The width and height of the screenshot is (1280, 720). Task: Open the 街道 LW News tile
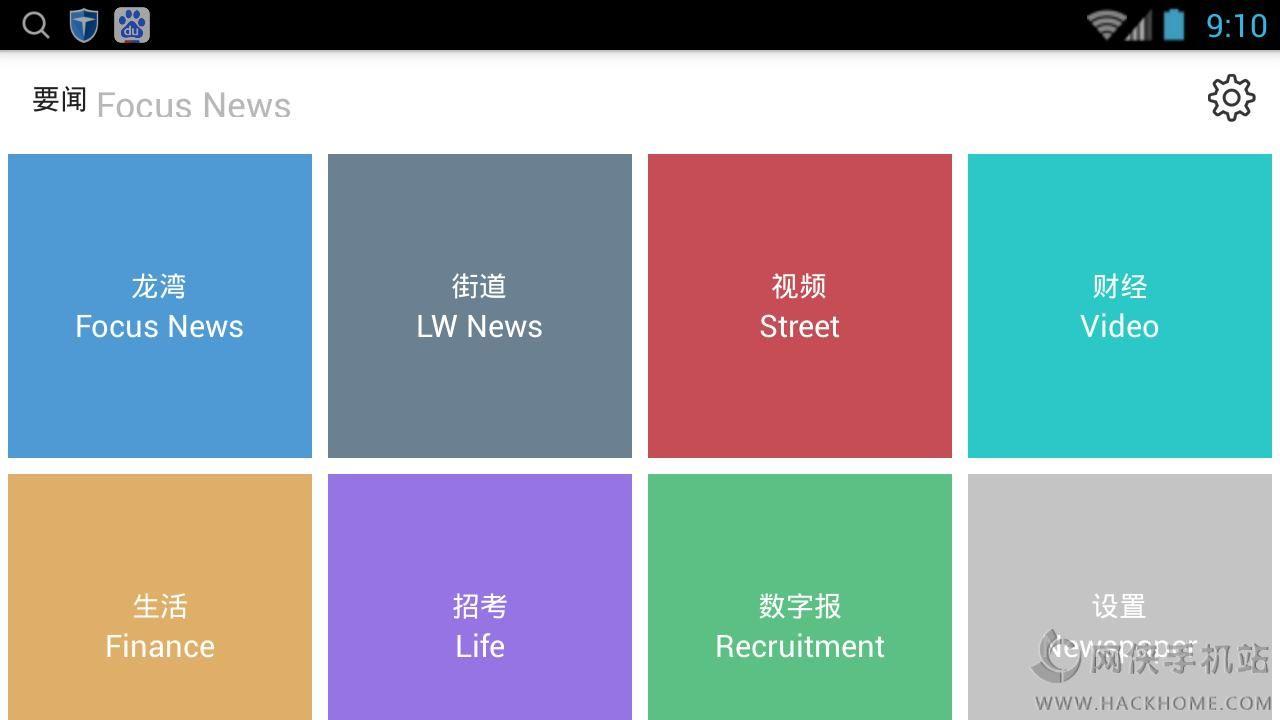pyautogui.click(x=480, y=306)
